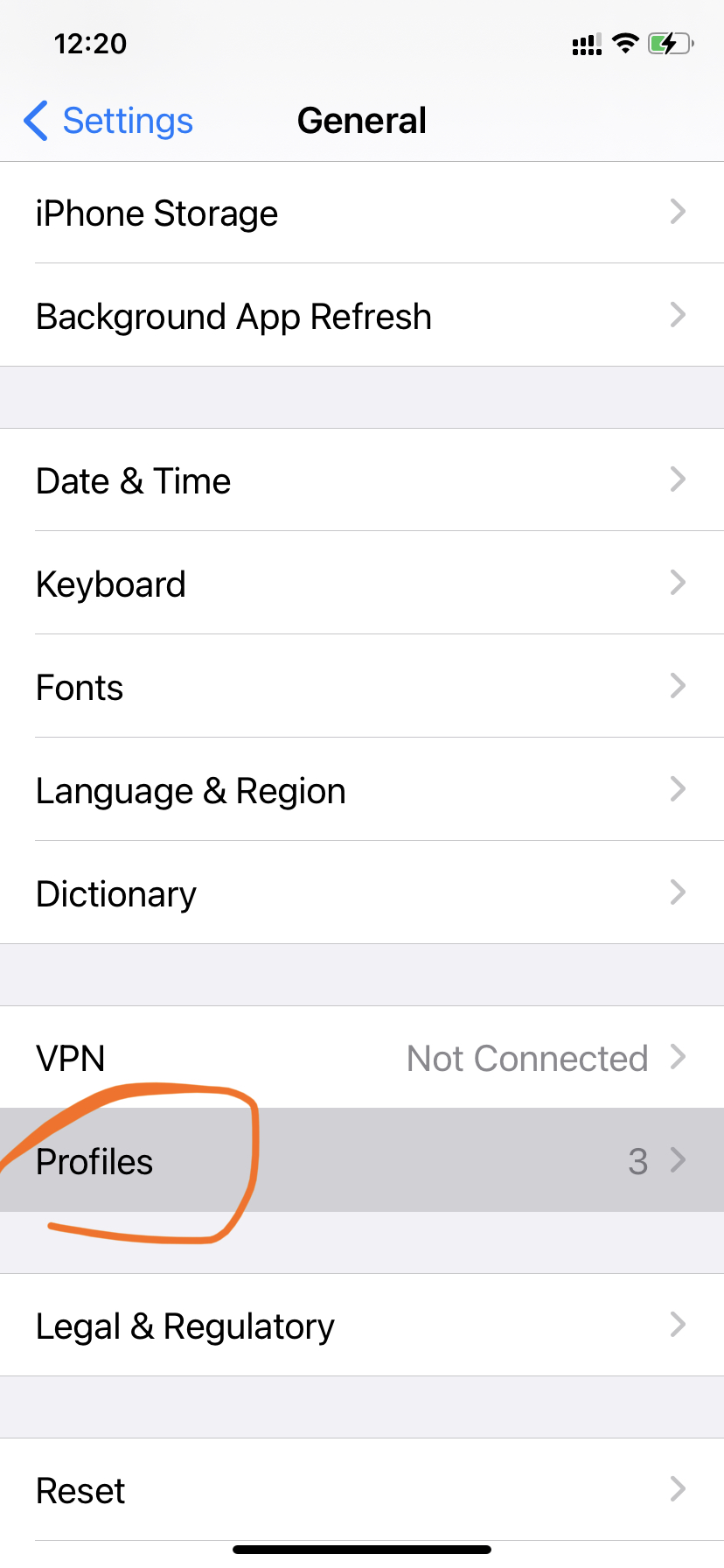724x1568 pixels.
Task: Open Legal & Regulatory
Action: (x=362, y=1325)
